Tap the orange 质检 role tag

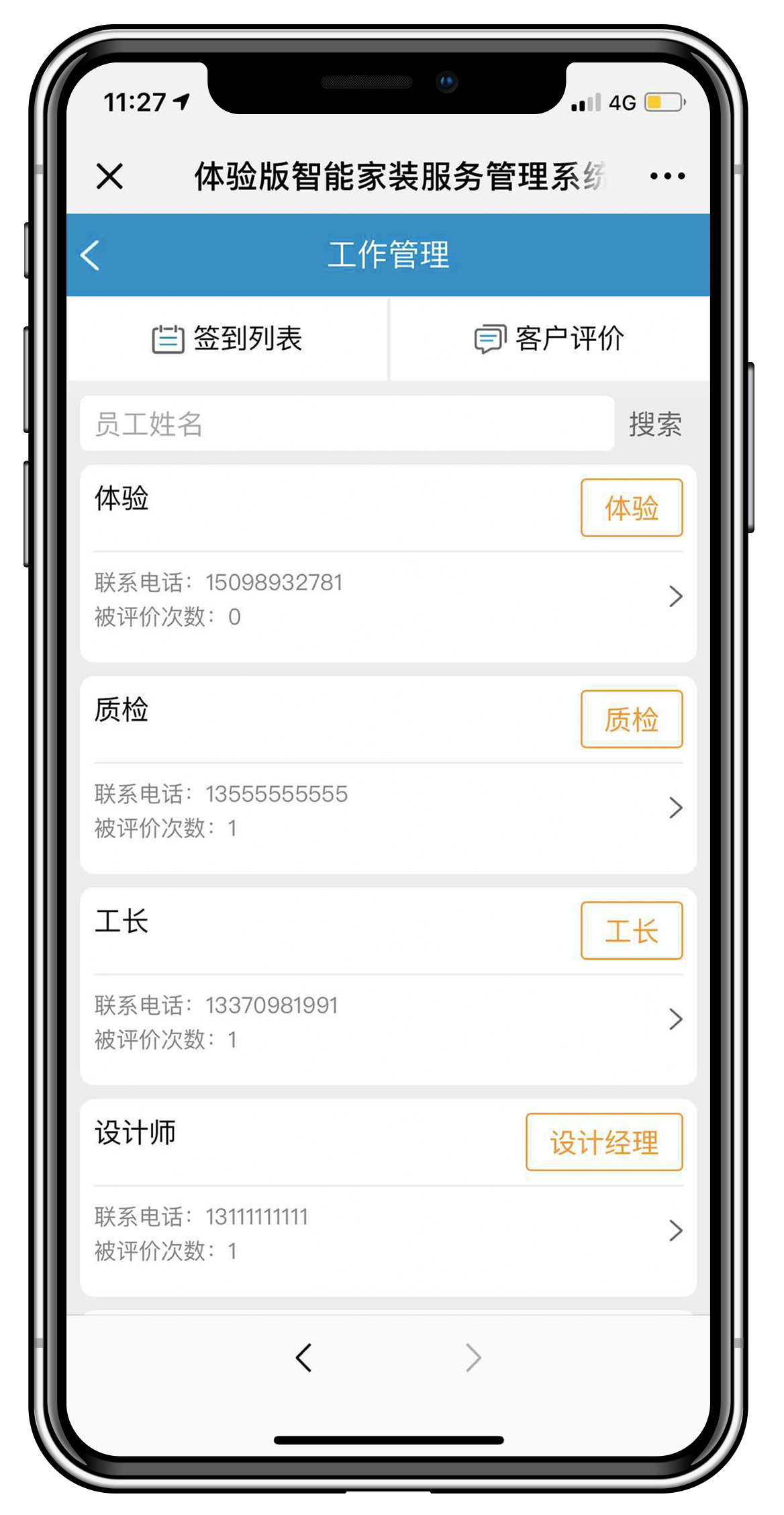tap(631, 719)
